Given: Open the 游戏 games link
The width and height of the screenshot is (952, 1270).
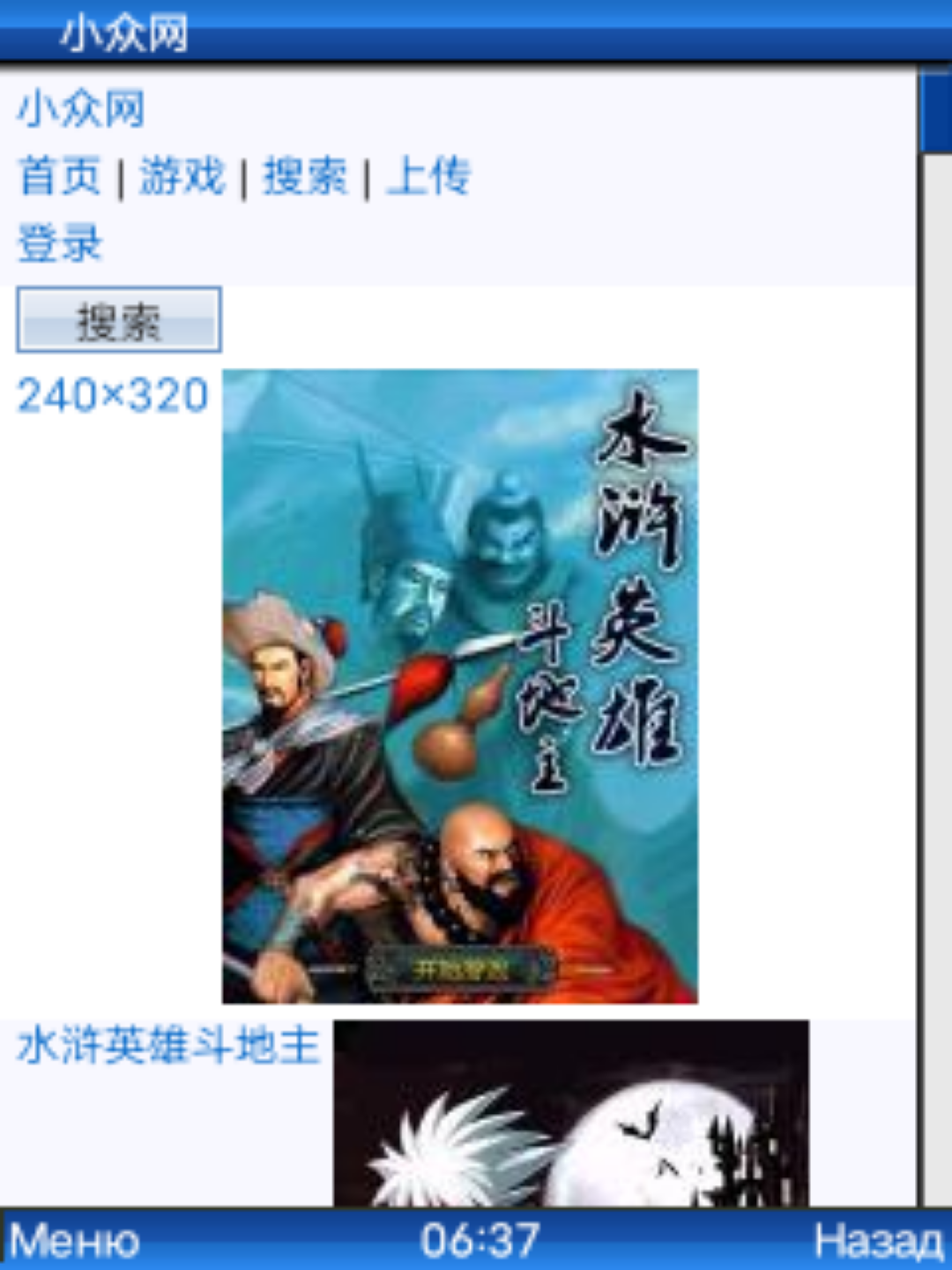Looking at the screenshot, I should coord(182,176).
